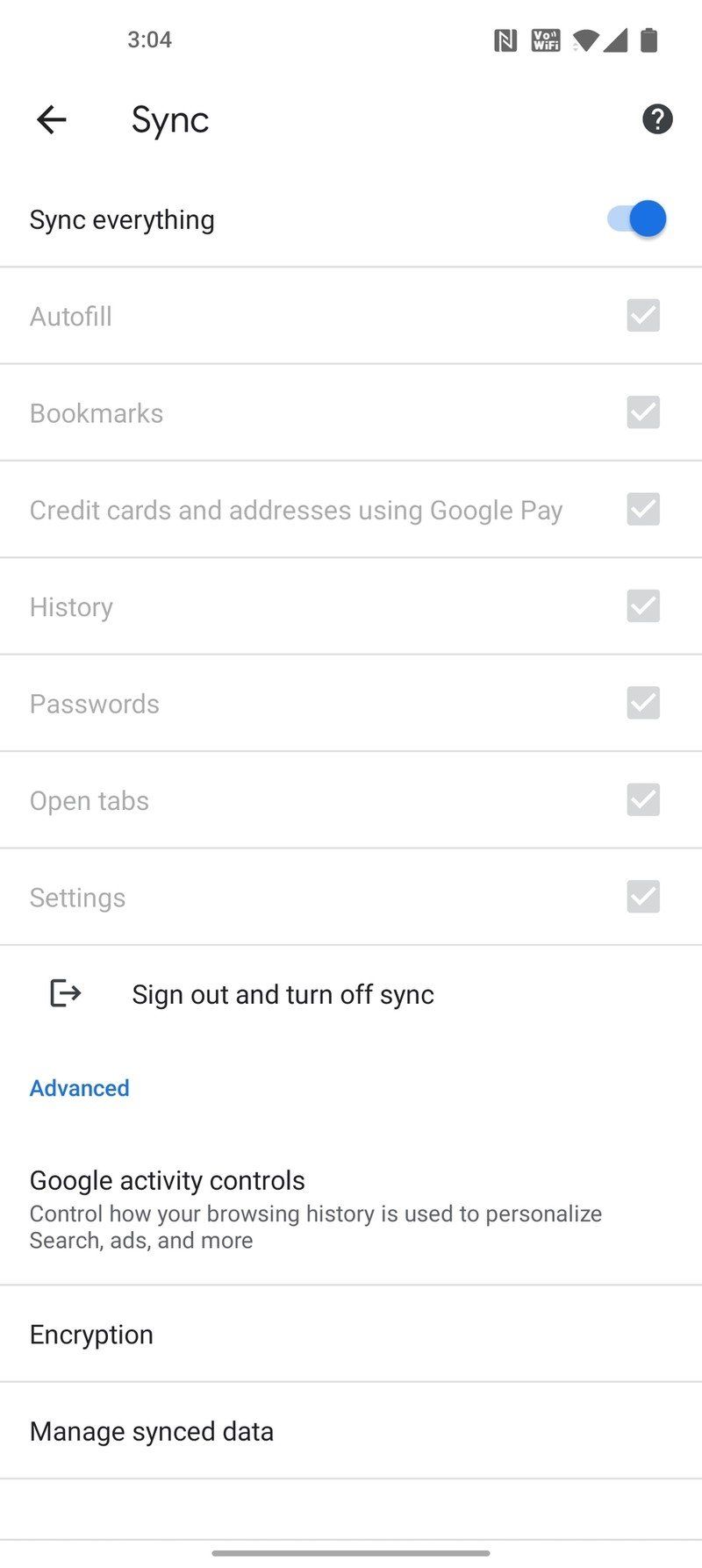Expand the Advanced section

(x=79, y=1087)
